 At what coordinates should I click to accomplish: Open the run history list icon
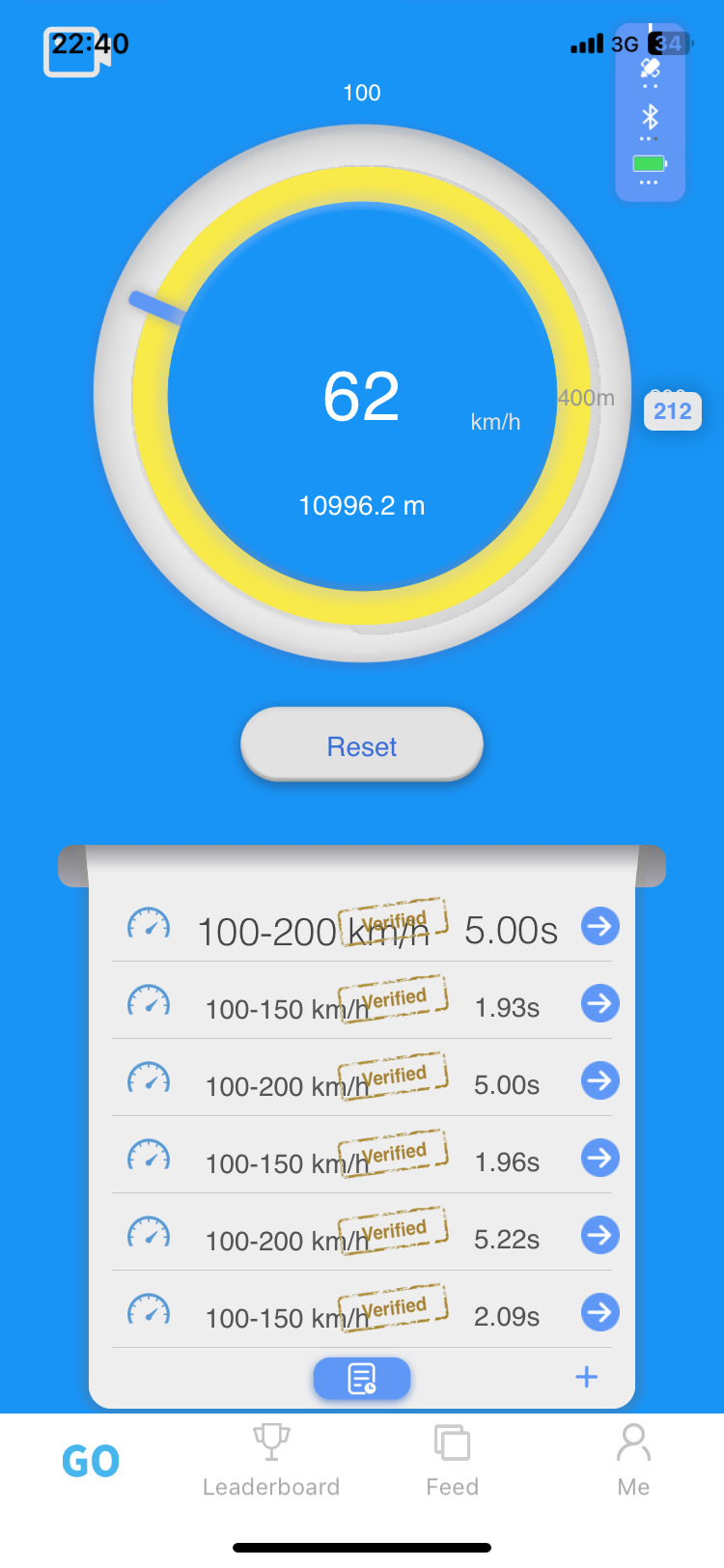(362, 1379)
